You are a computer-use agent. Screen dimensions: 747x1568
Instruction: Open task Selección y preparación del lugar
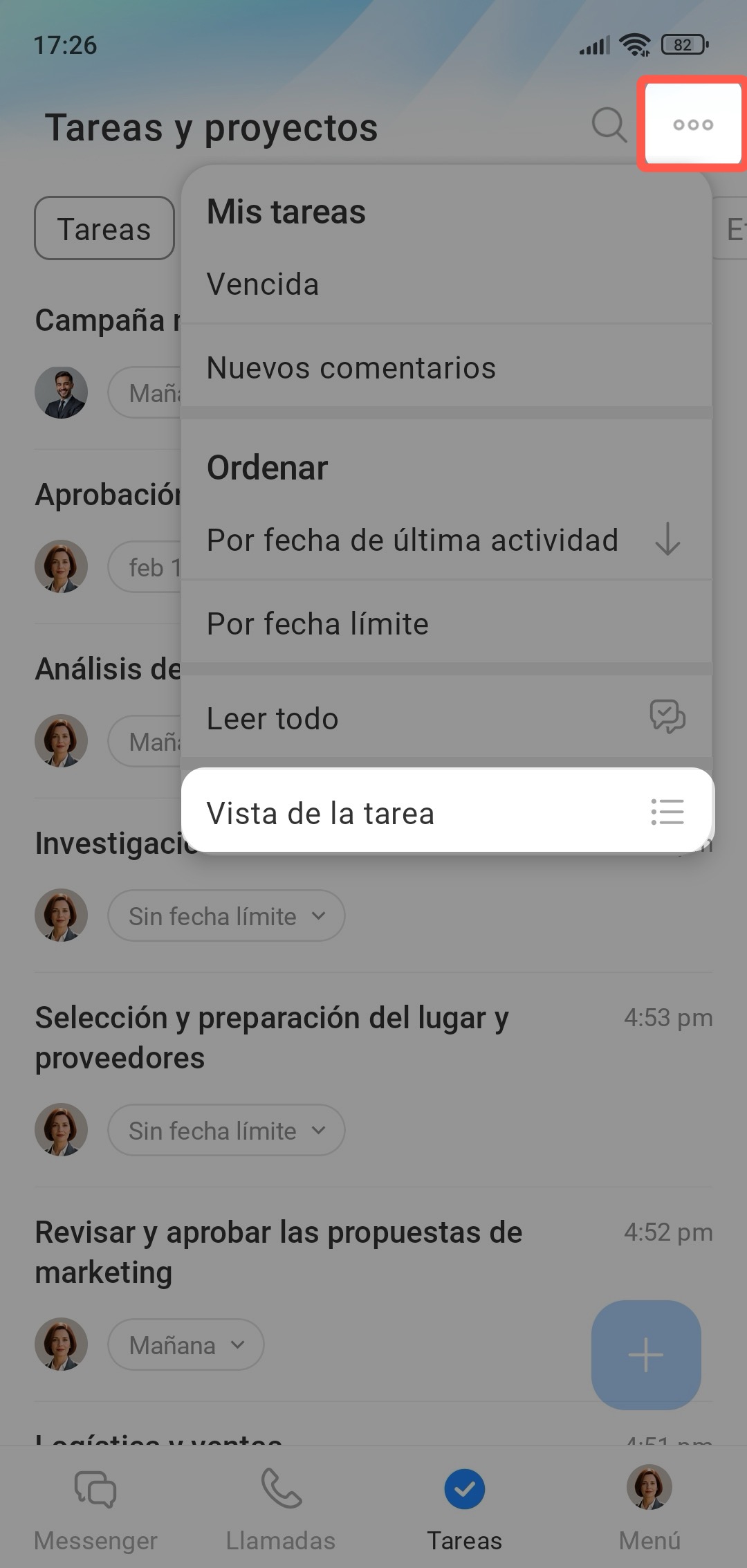click(x=272, y=1037)
